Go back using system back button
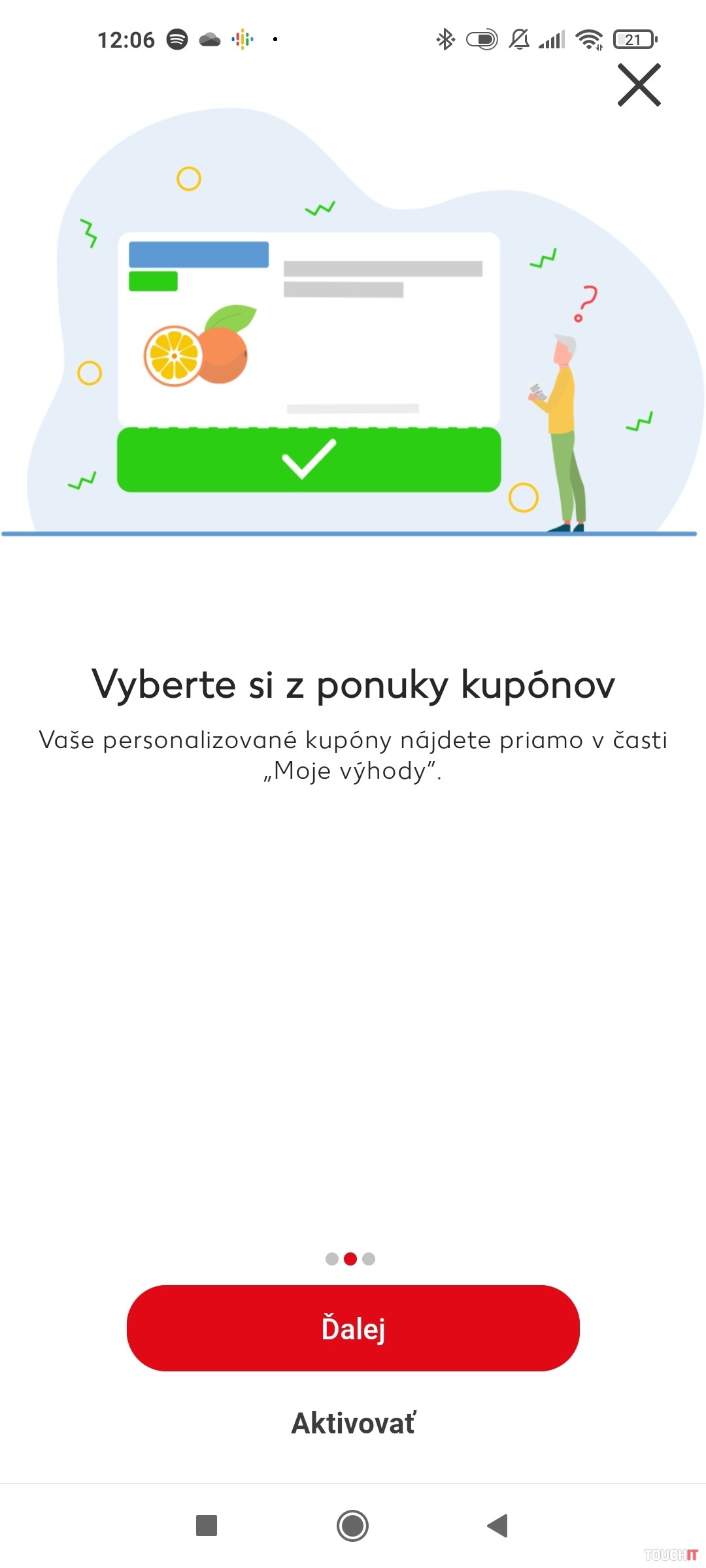 [498, 1526]
